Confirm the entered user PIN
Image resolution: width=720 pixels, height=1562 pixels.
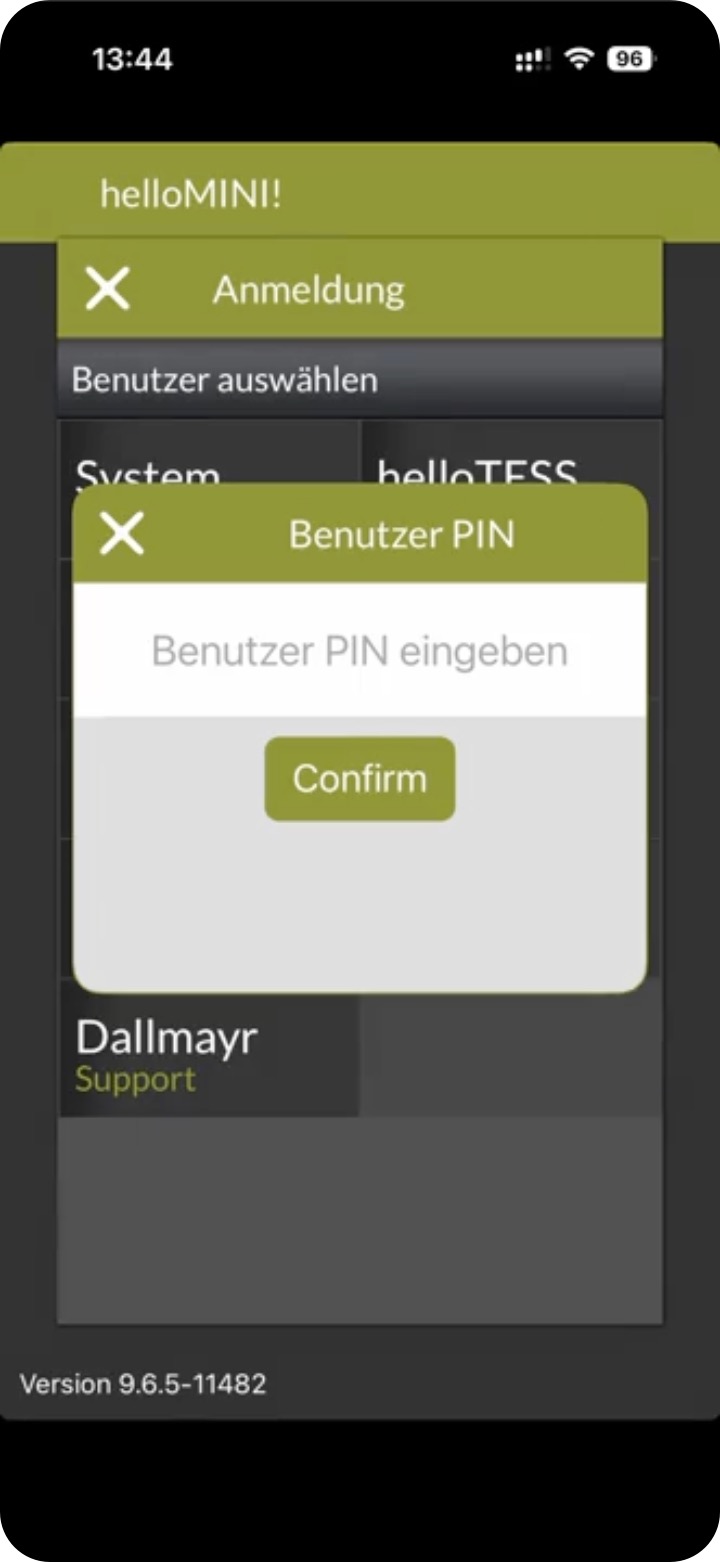pos(360,779)
